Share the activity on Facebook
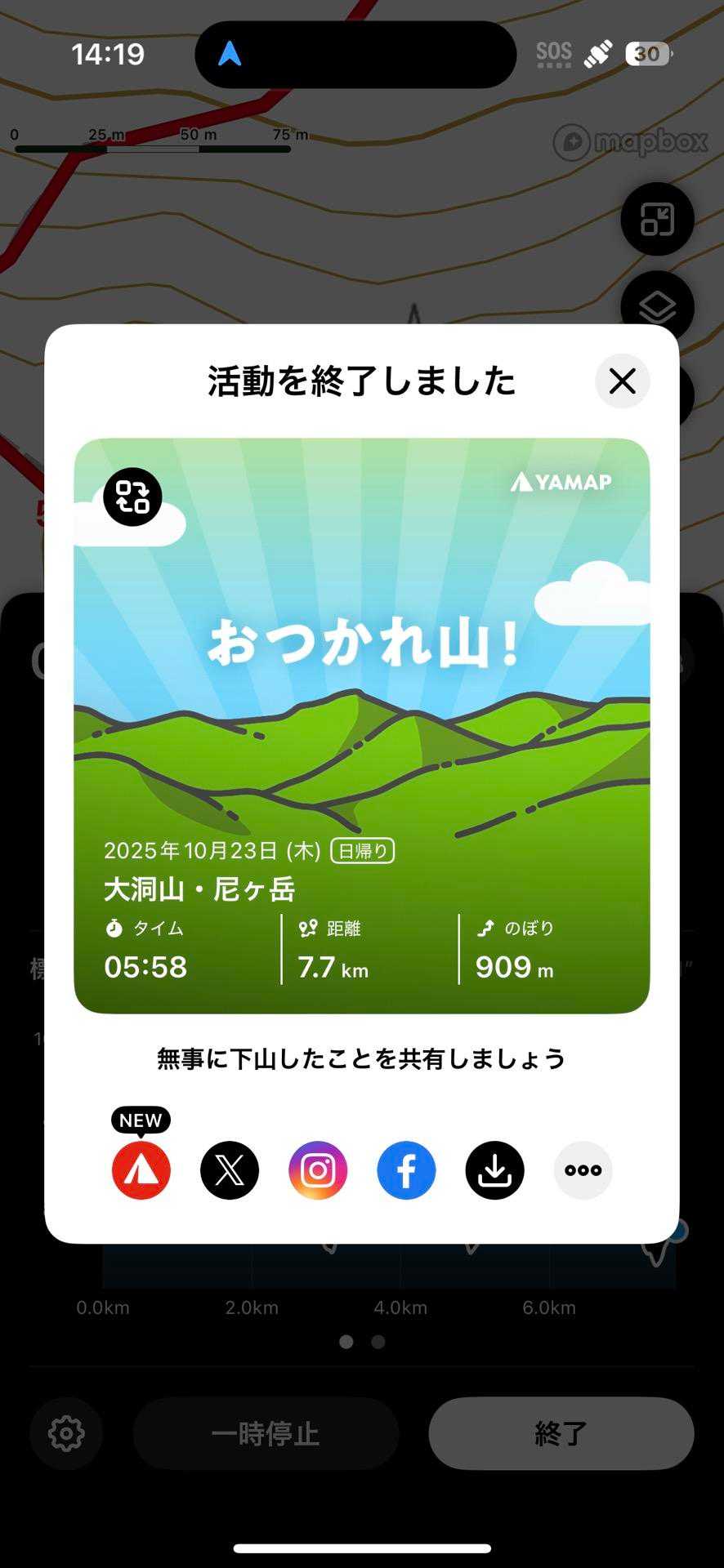 click(406, 1170)
